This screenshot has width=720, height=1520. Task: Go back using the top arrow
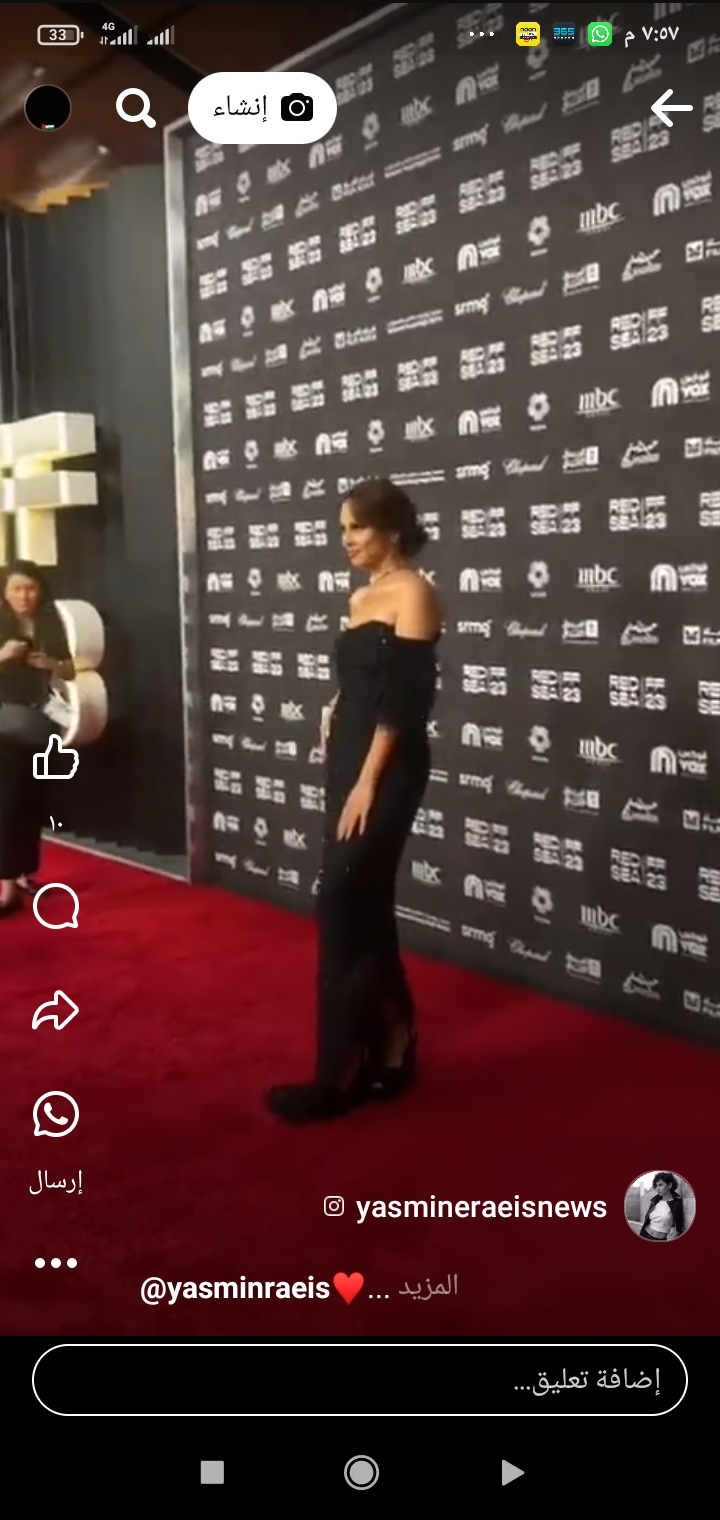[x=671, y=108]
